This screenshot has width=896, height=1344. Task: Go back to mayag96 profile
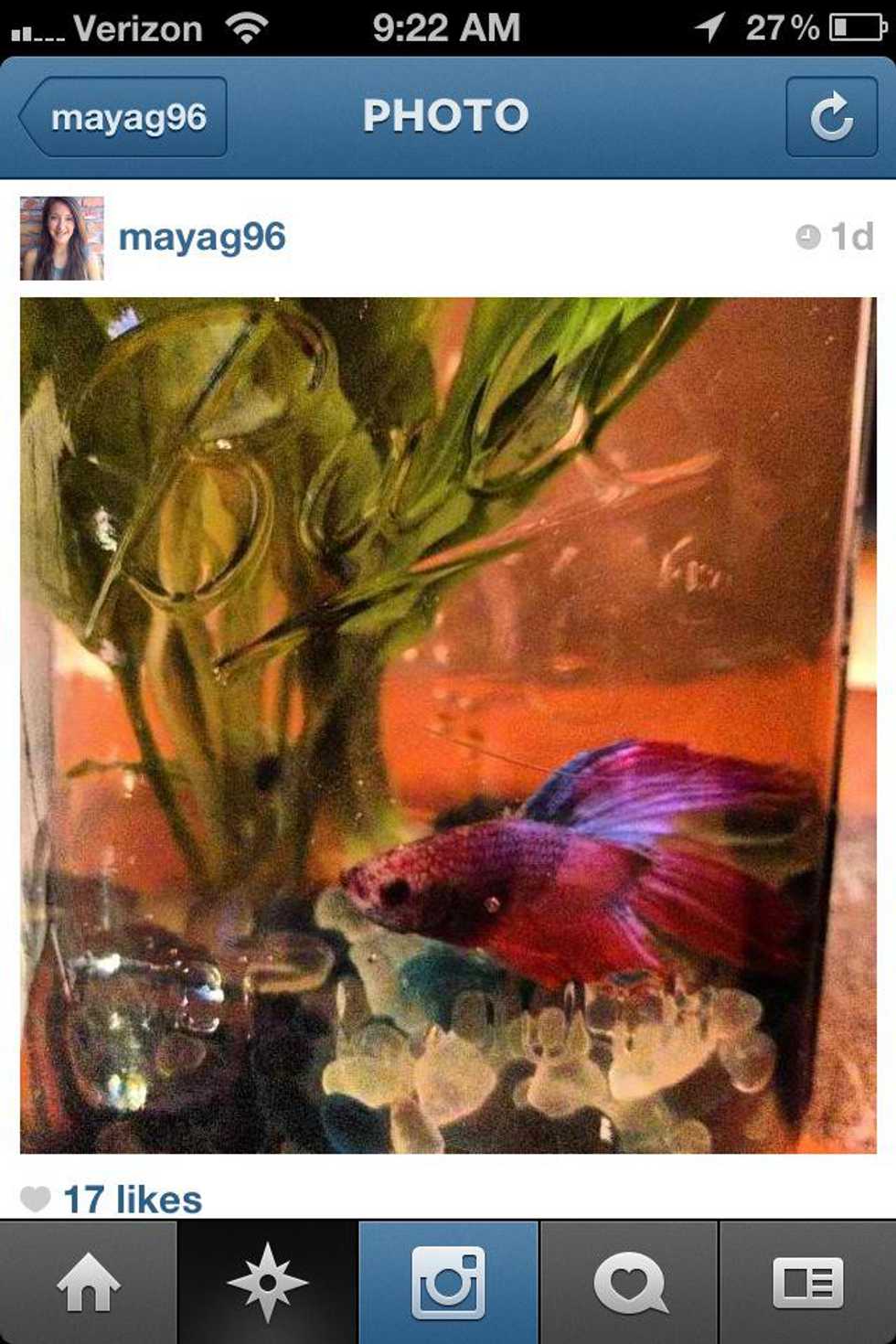(125, 117)
